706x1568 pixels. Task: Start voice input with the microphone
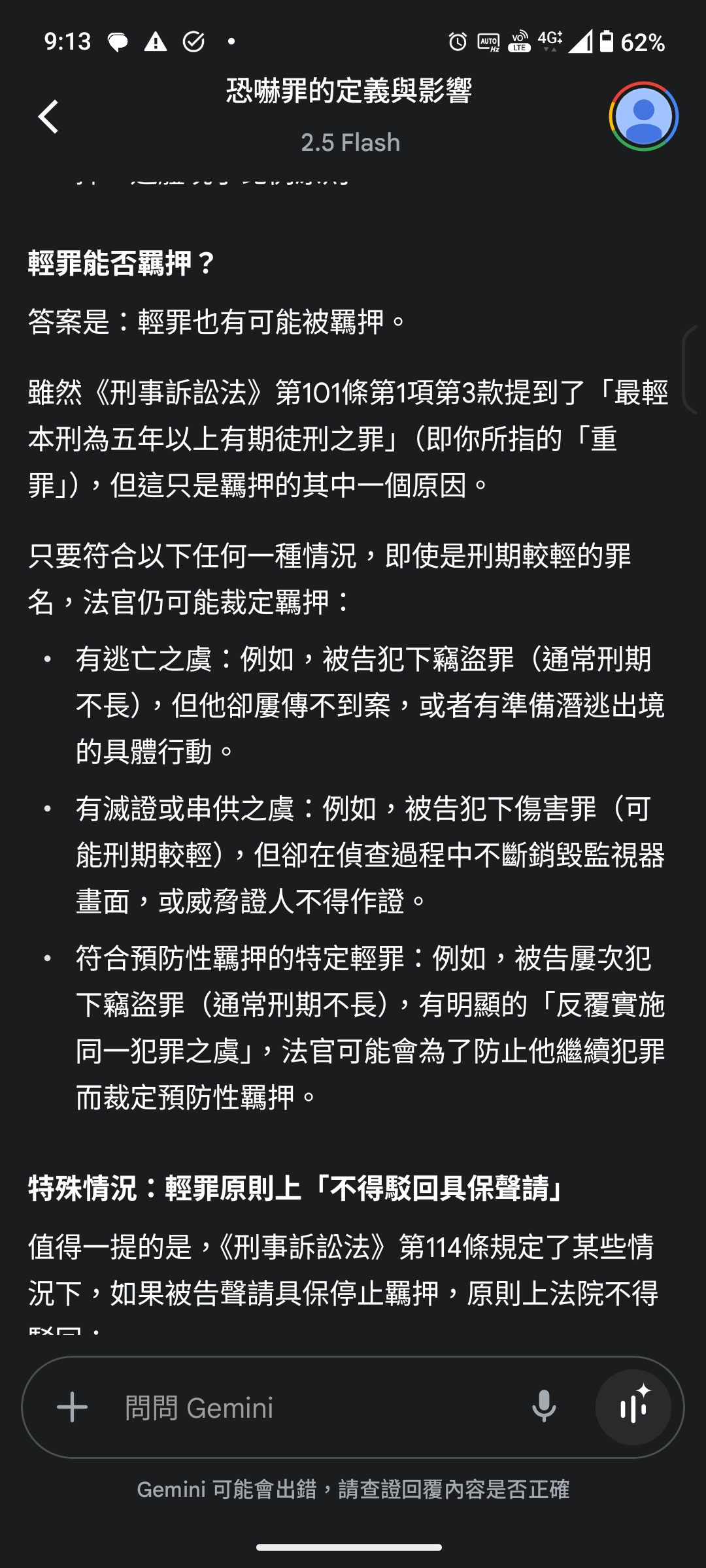(x=543, y=1407)
